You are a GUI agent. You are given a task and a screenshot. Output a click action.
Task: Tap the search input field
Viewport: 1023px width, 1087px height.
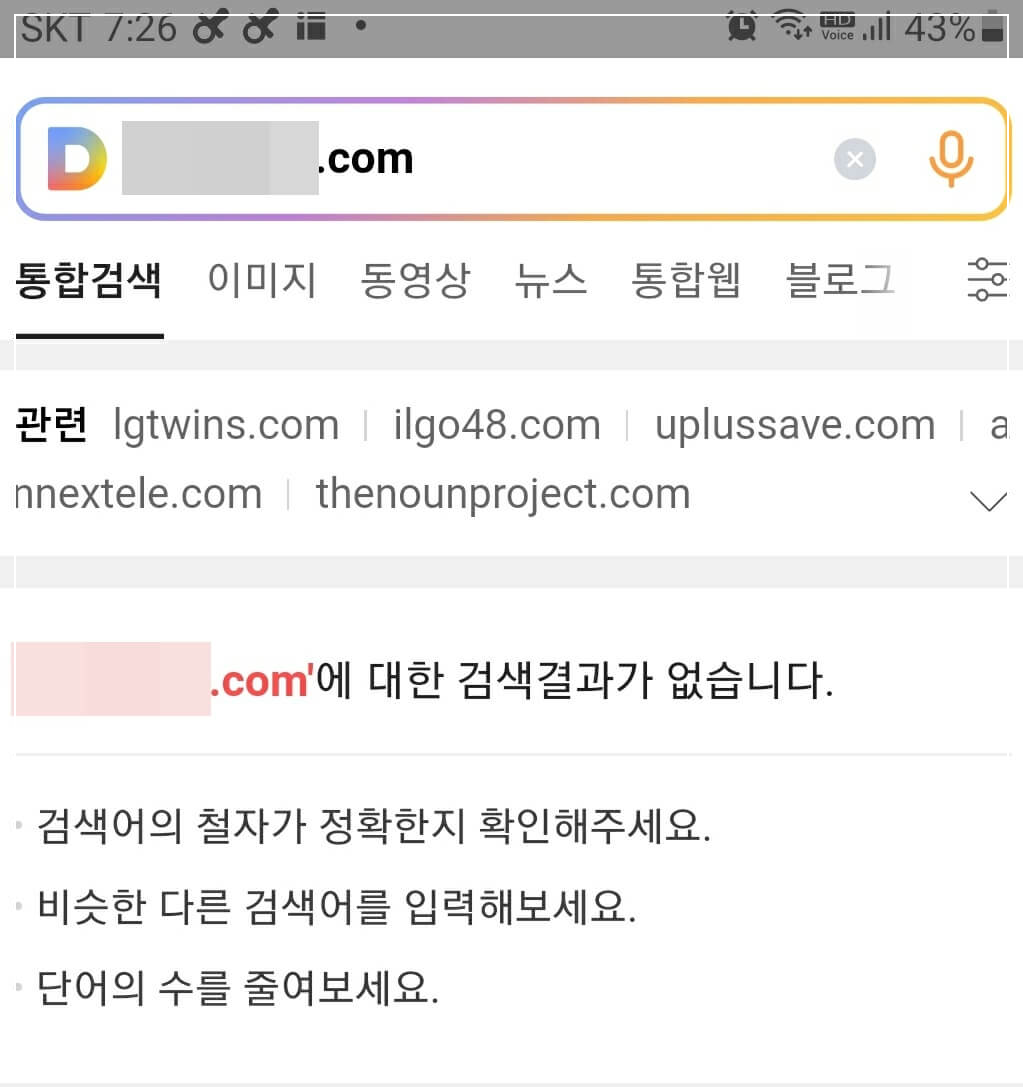tap(450, 157)
